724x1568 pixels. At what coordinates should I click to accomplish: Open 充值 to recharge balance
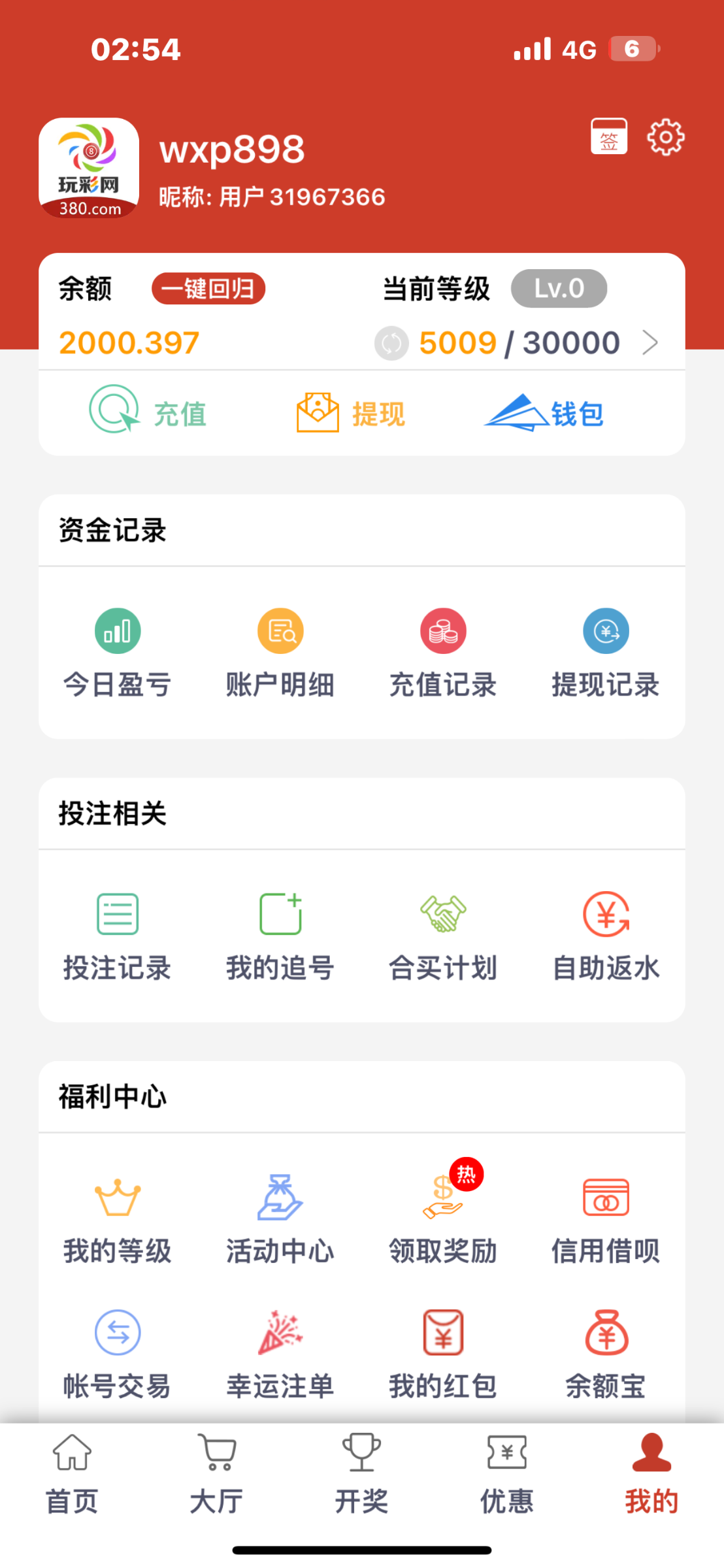point(148,412)
